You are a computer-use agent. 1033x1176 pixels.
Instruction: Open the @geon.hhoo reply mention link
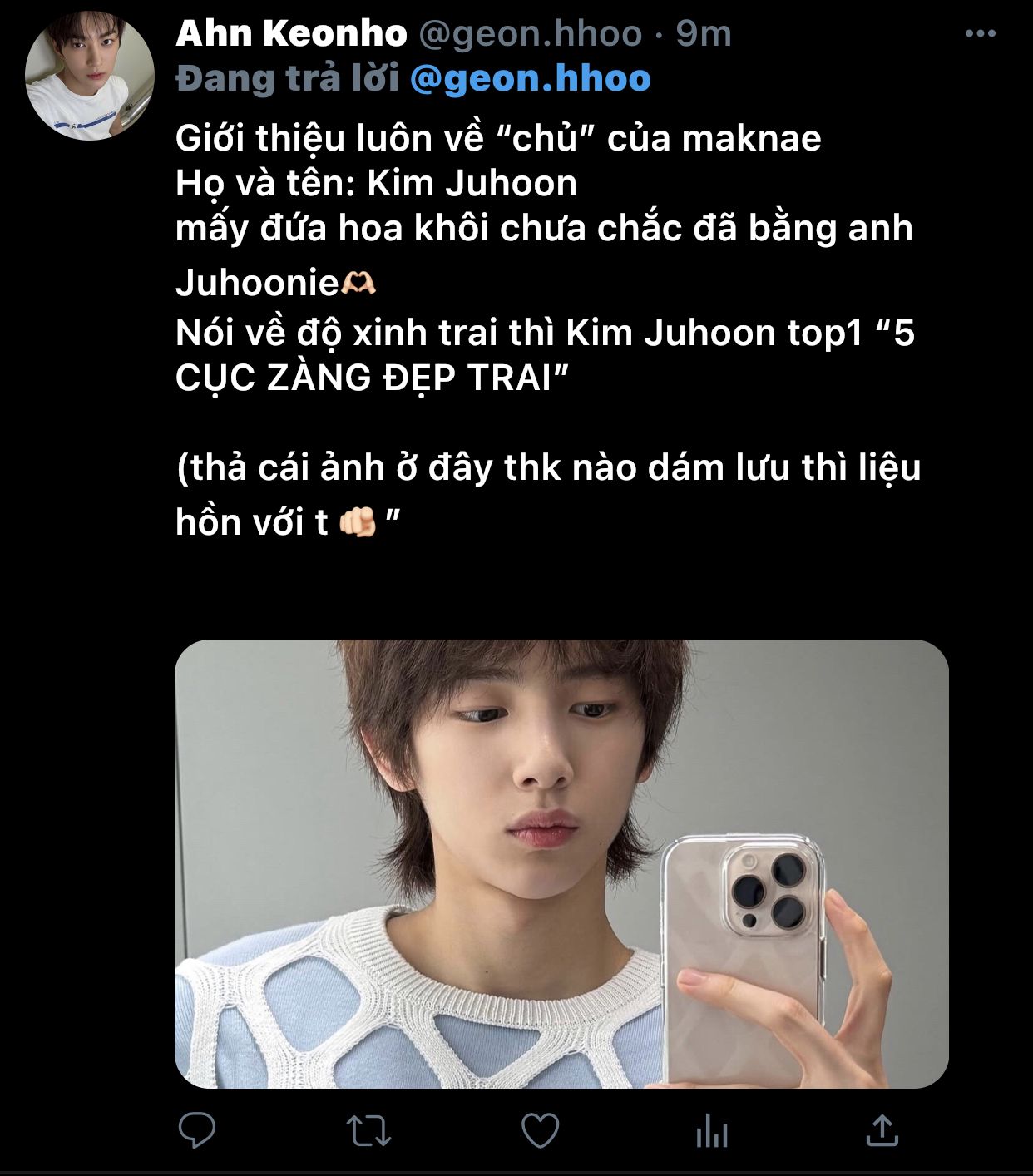click(530, 79)
